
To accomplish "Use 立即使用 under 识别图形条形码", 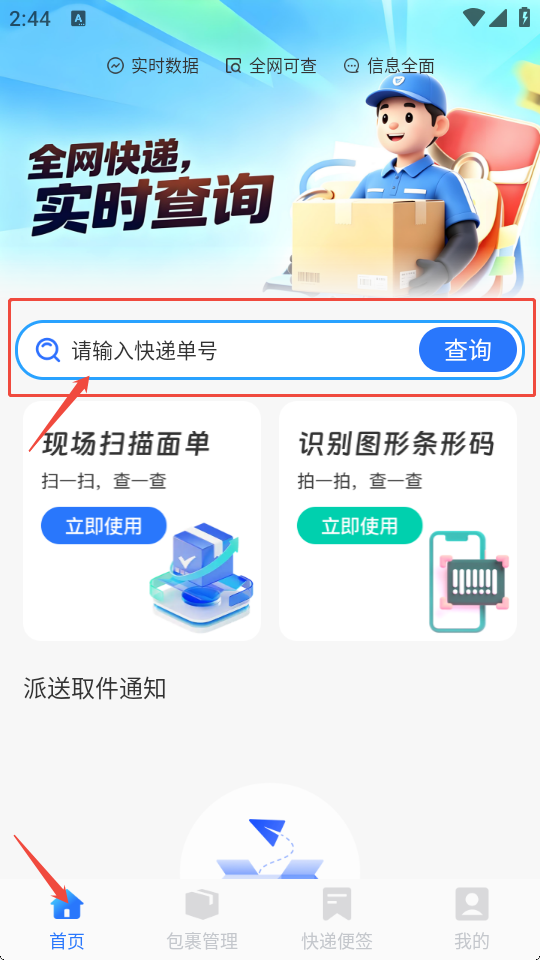I will click(359, 526).
